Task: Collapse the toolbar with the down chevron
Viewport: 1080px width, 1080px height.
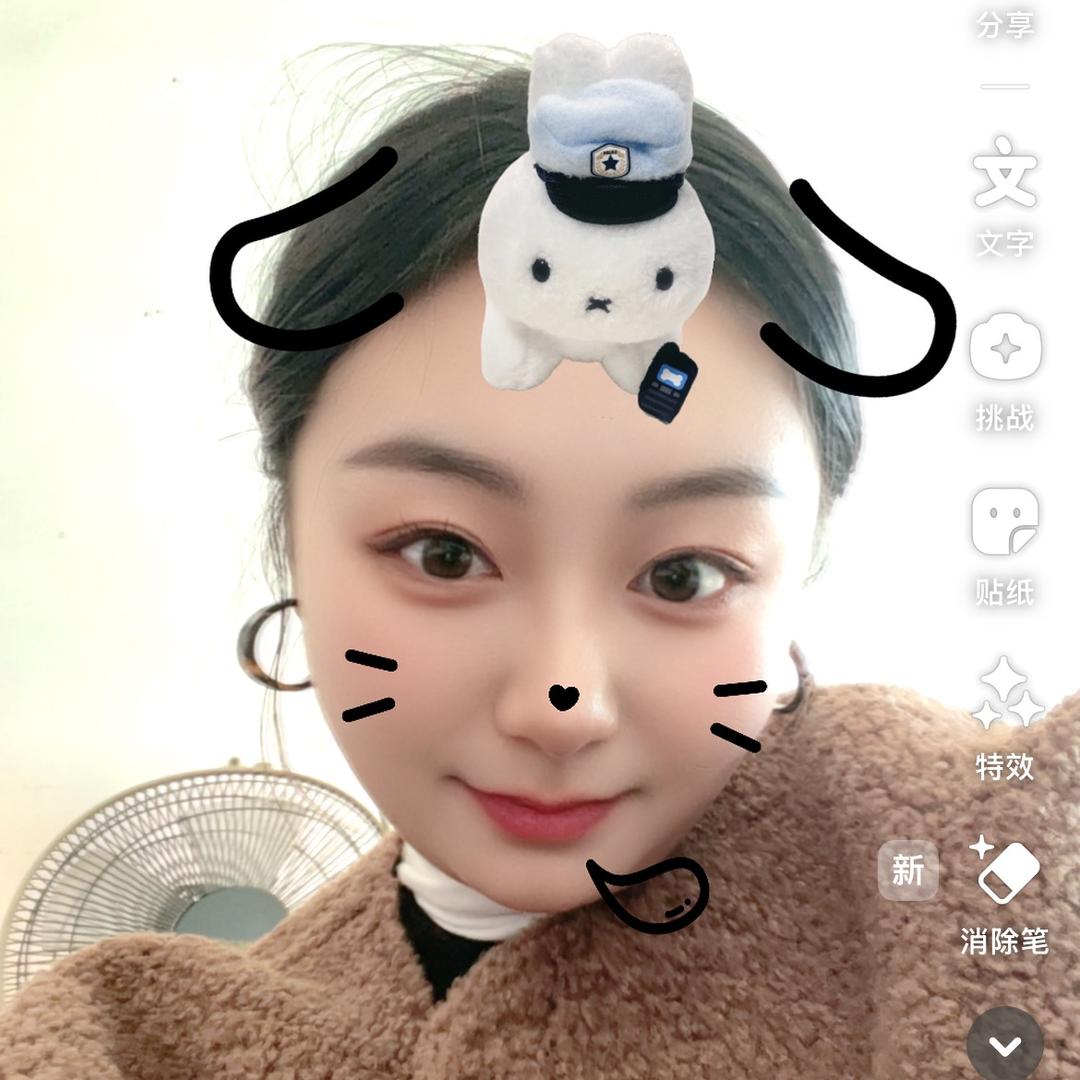Action: (x=1005, y=1046)
